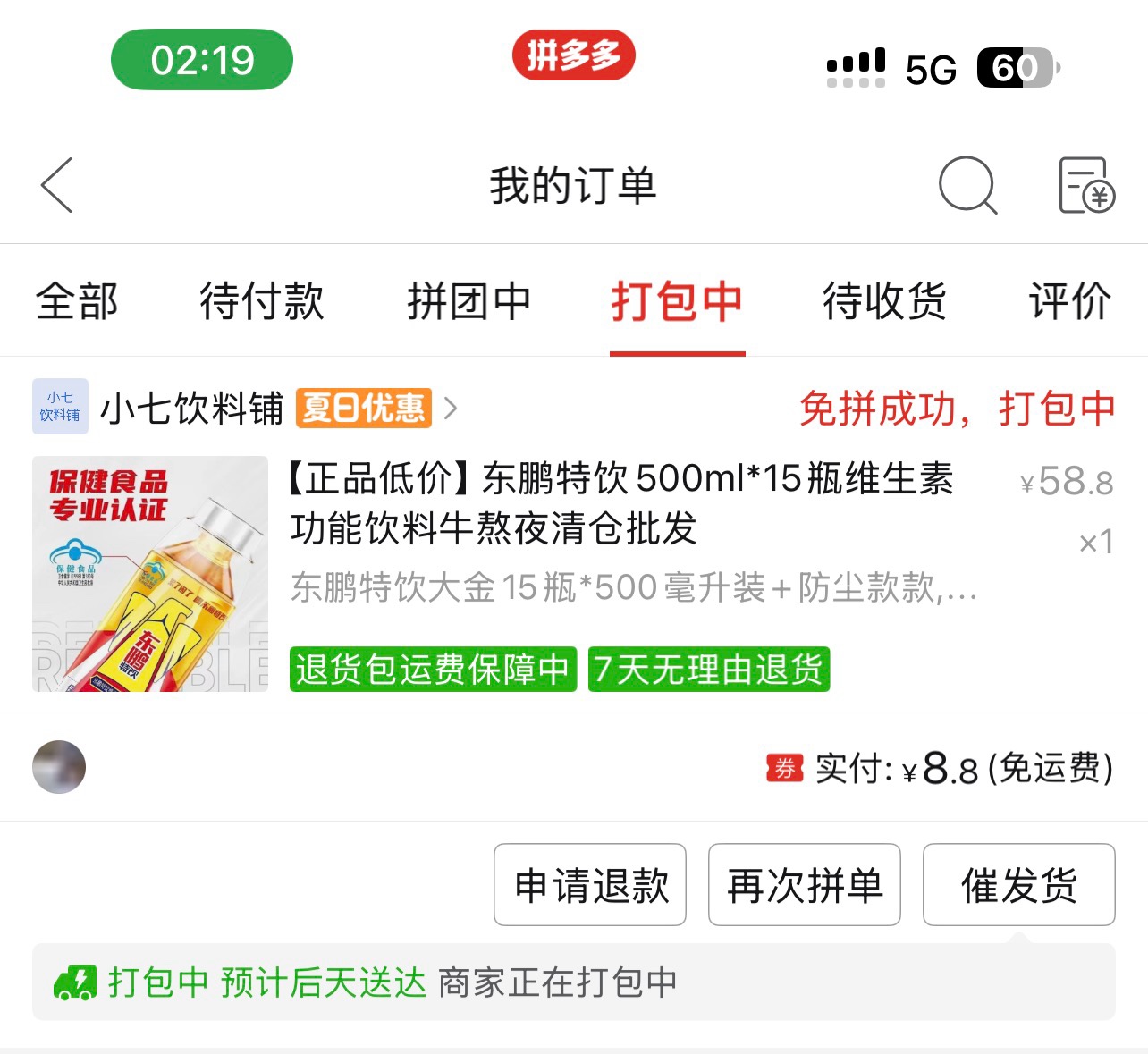This screenshot has width=1148, height=1054.
Task: Select the 打包中 tab
Action: point(677,301)
